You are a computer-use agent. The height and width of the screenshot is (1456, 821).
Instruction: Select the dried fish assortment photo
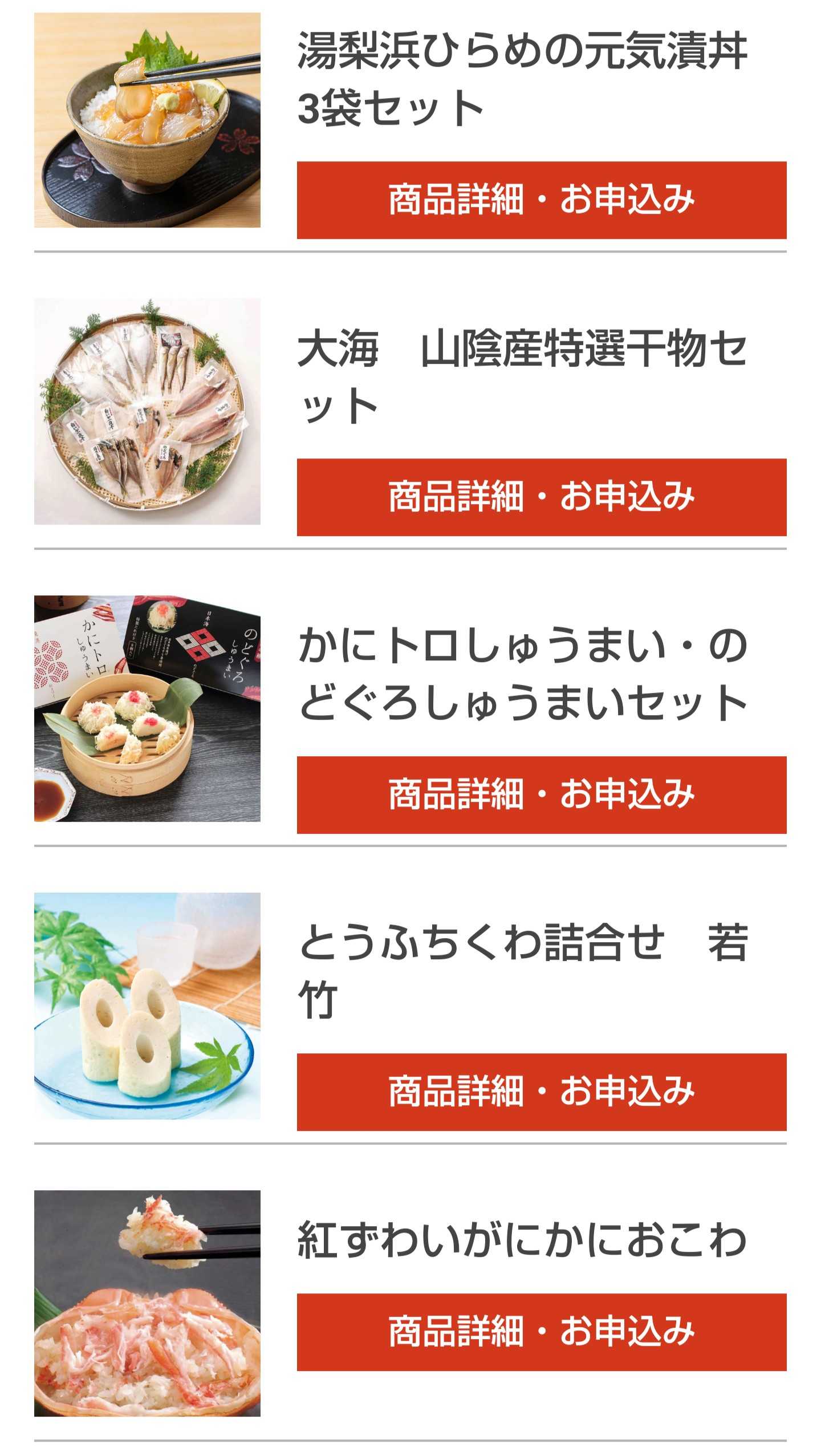[147, 411]
